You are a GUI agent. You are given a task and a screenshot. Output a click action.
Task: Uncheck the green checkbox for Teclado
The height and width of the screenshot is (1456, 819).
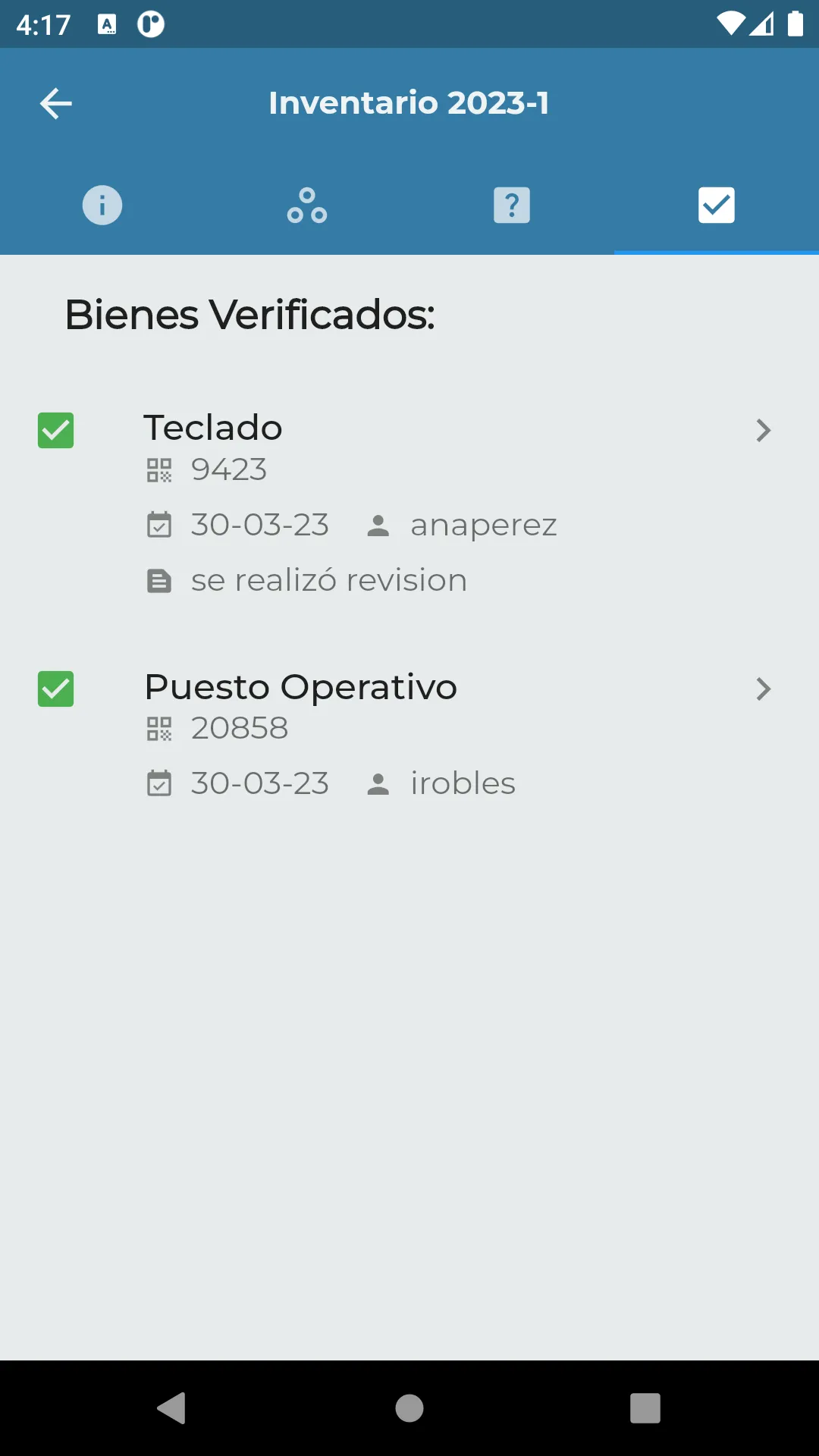(55, 431)
